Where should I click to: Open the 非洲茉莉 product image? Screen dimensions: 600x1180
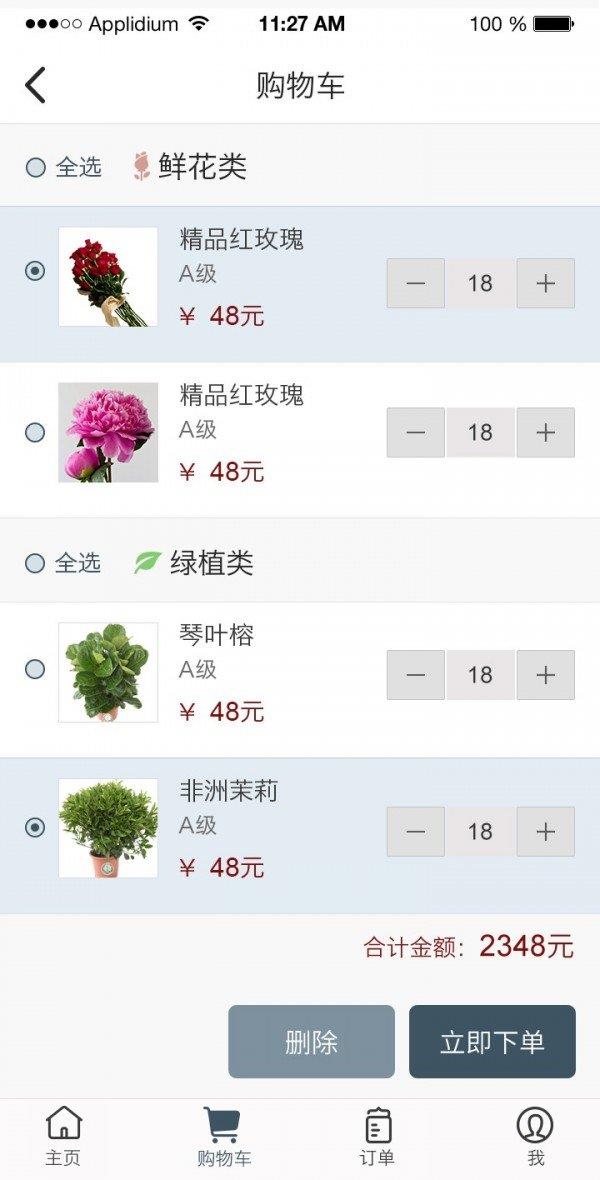tap(108, 828)
